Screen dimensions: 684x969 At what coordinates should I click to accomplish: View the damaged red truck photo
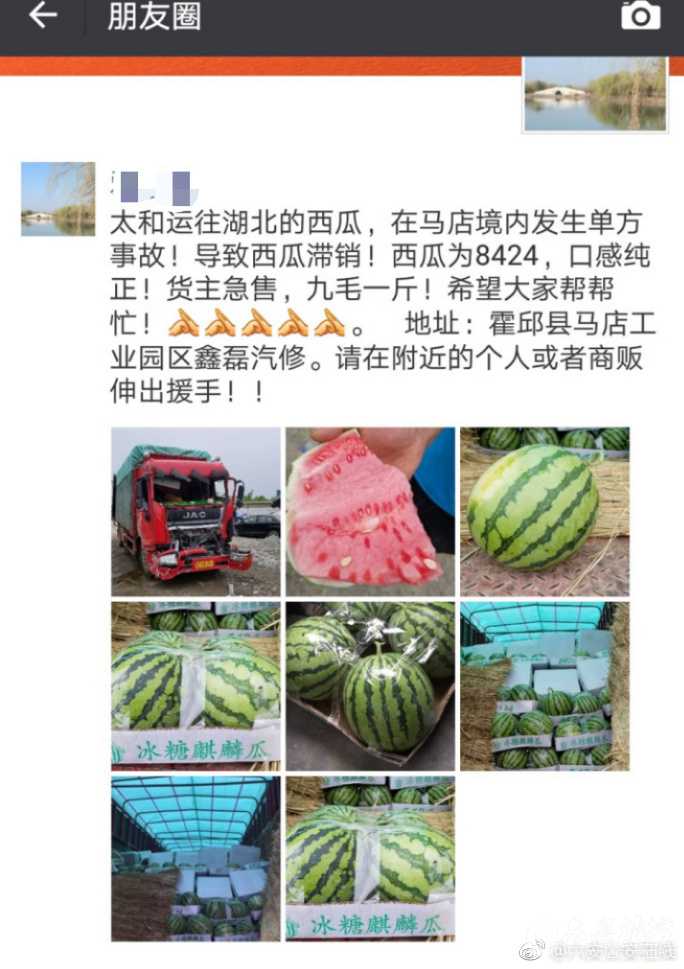click(196, 512)
